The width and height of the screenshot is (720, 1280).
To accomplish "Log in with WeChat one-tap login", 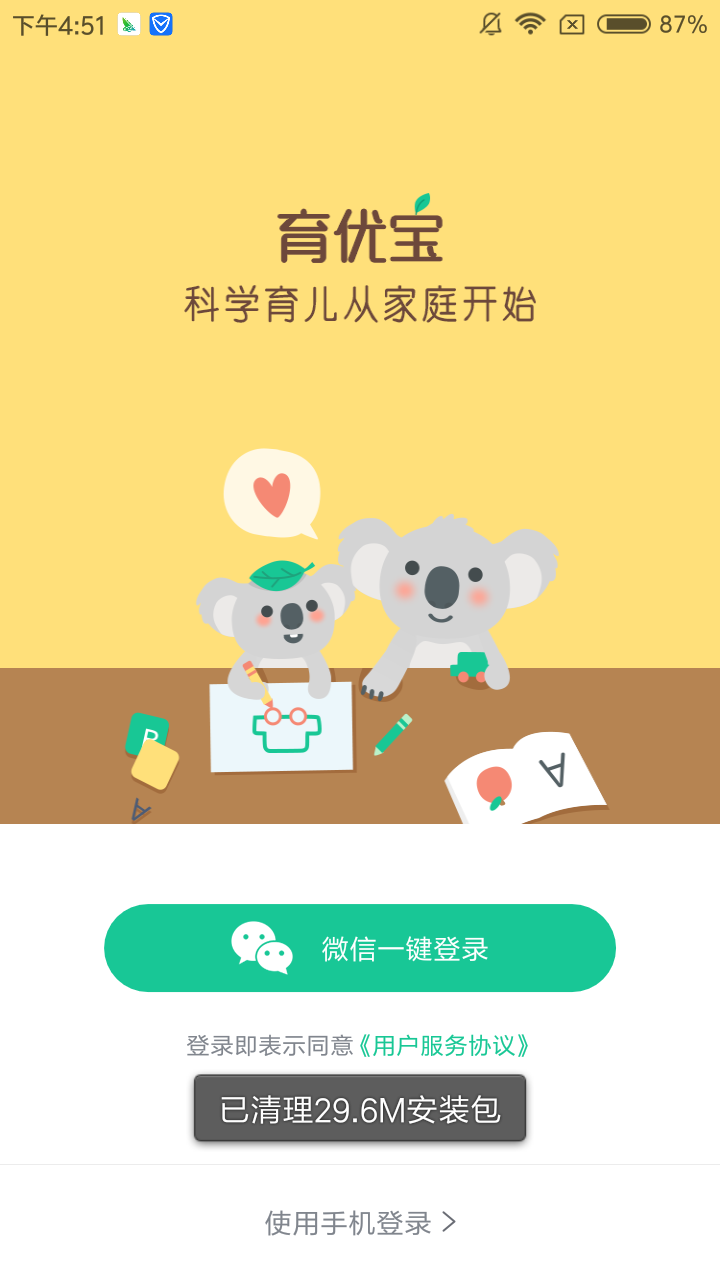I will [x=360, y=948].
